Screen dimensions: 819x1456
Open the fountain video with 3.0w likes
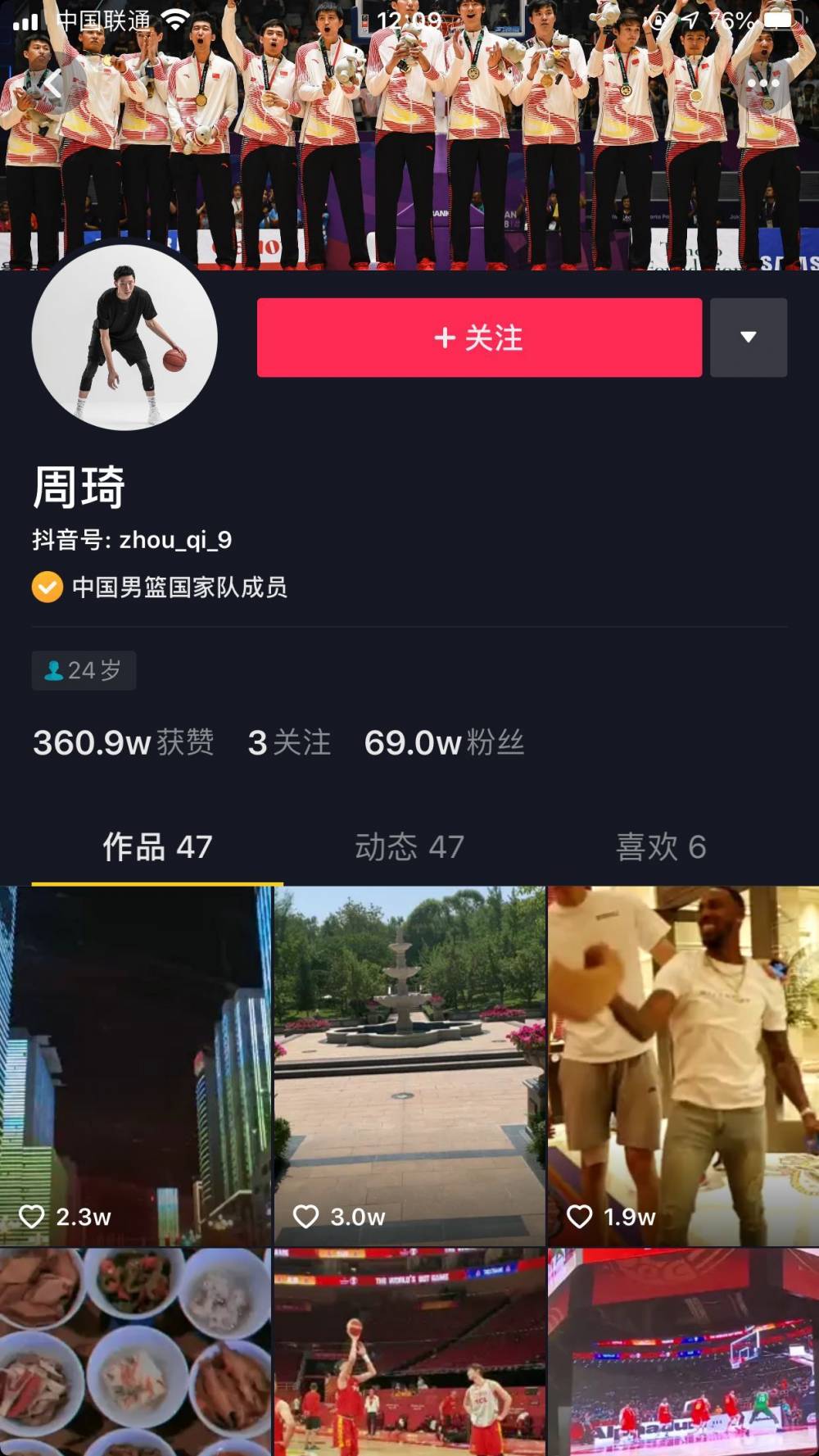click(x=409, y=1065)
